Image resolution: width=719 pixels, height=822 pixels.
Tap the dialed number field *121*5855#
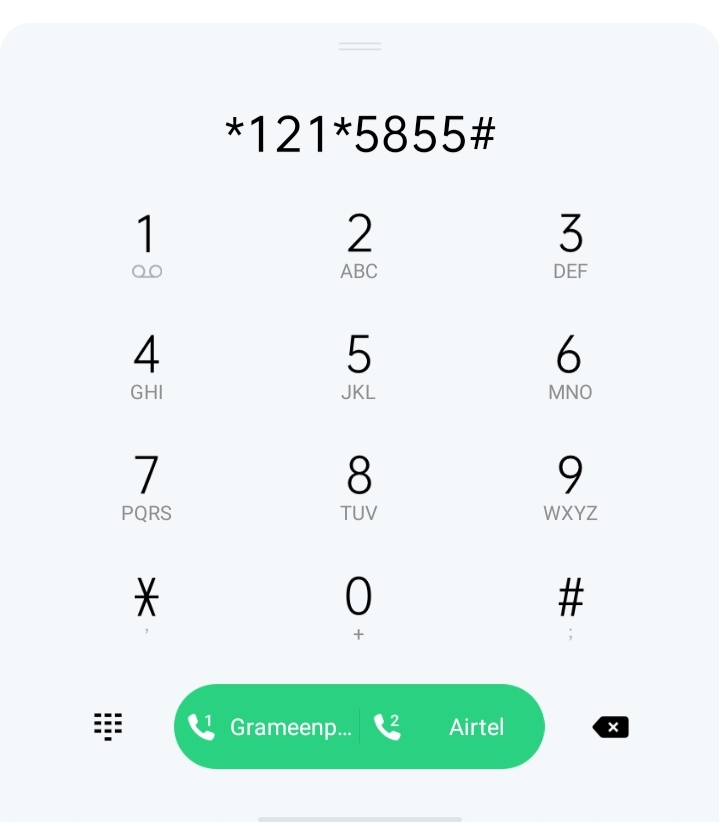[x=360, y=135]
